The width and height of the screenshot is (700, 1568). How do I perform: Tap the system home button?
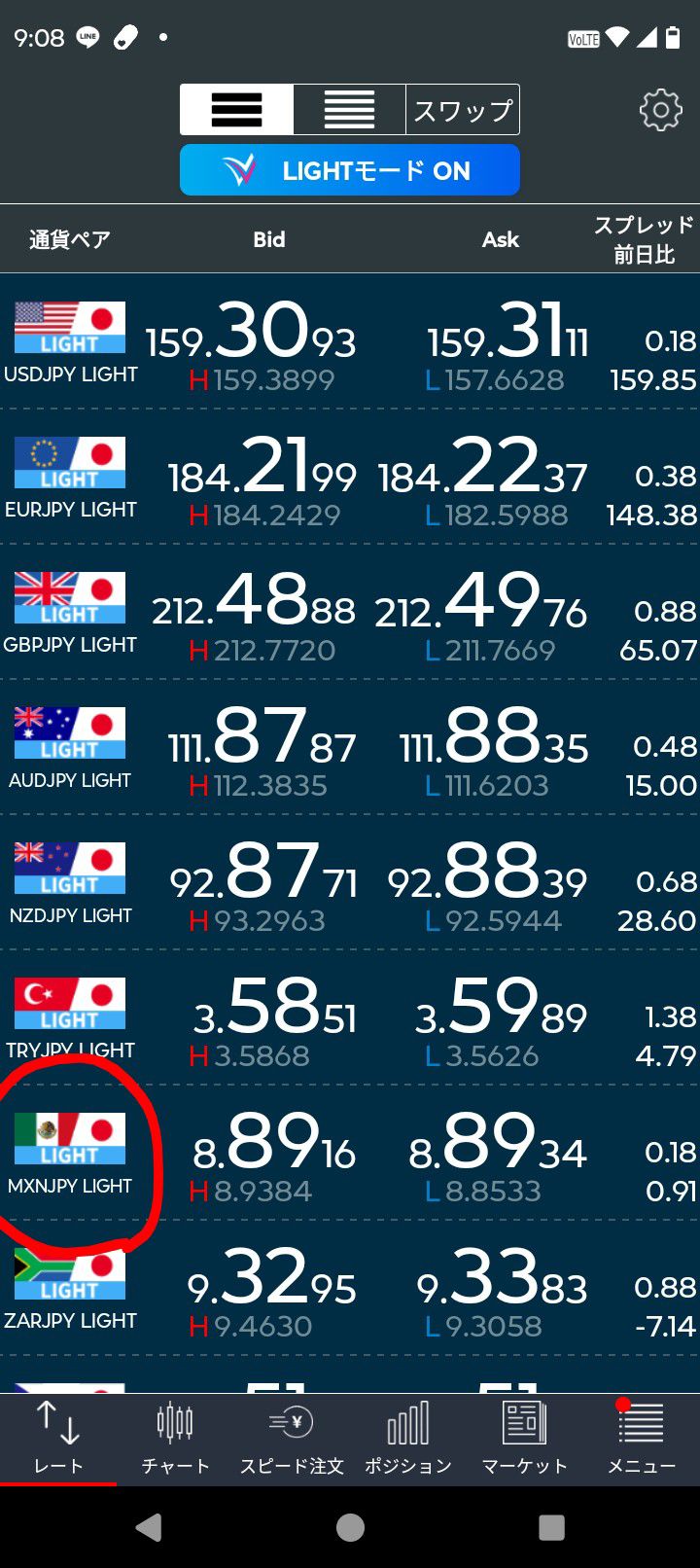point(350,1527)
